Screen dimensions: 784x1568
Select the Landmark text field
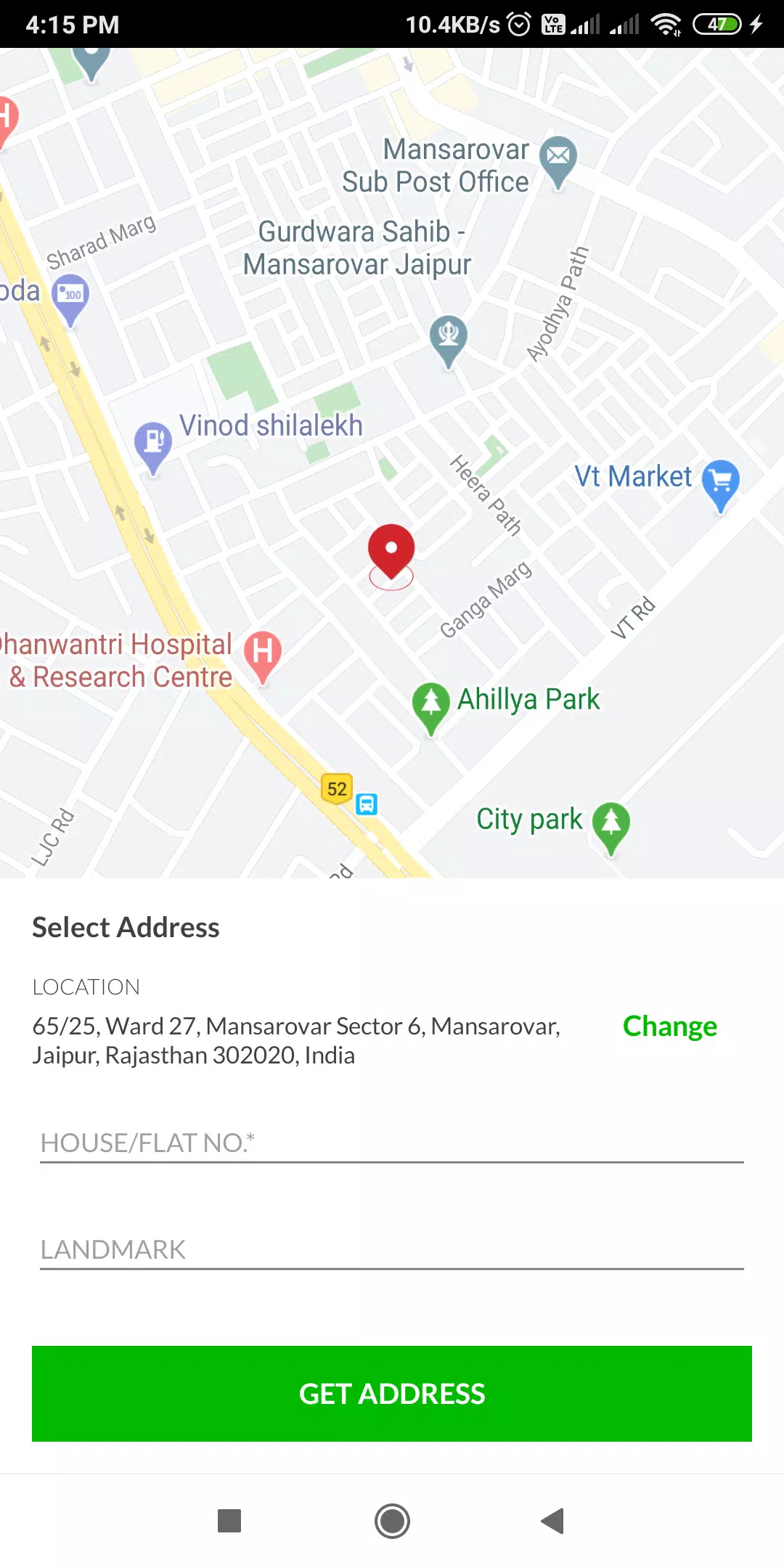pyautogui.click(x=392, y=1249)
